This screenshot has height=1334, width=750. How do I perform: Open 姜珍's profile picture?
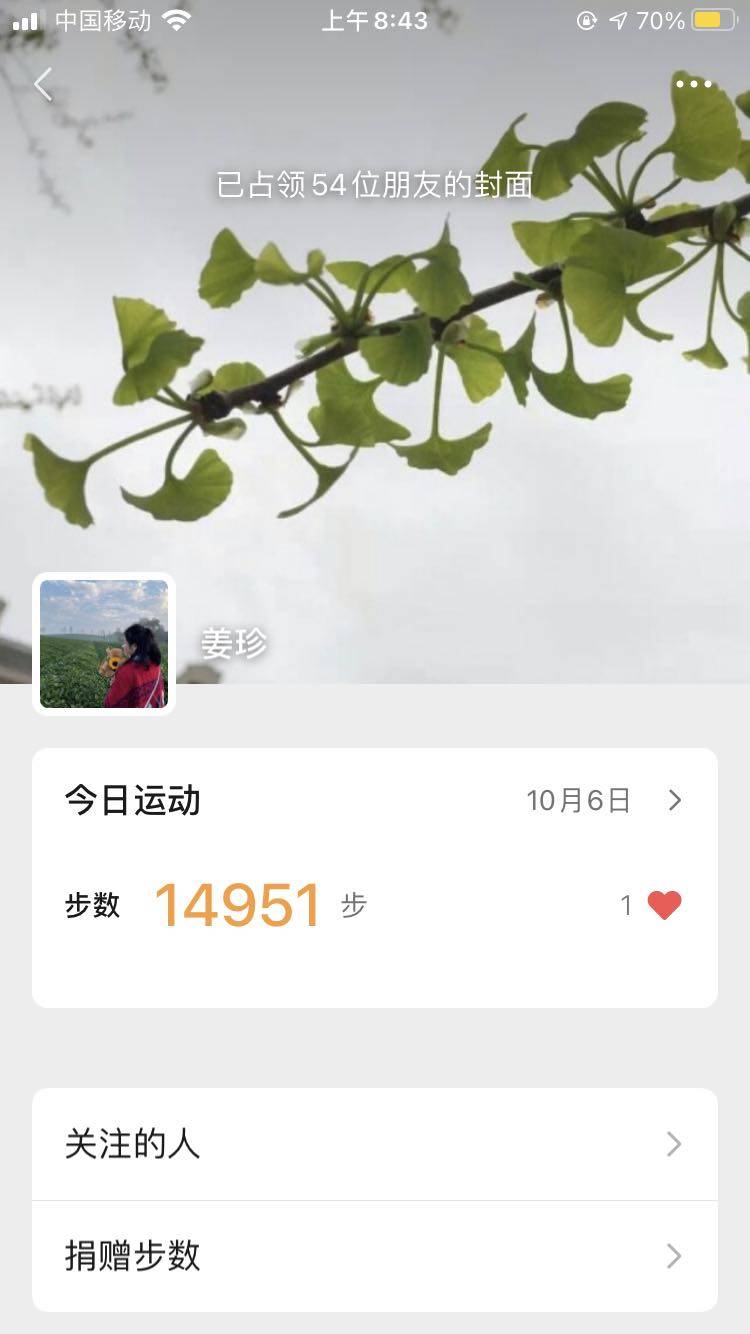click(104, 644)
